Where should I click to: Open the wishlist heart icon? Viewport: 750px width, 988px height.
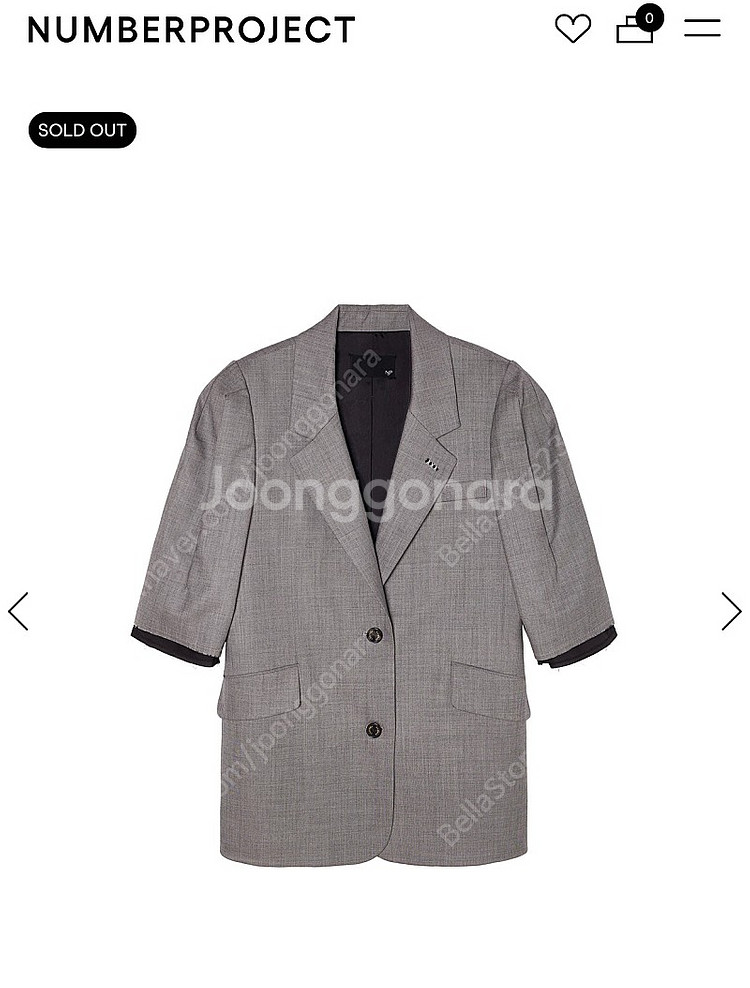click(x=572, y=29)
